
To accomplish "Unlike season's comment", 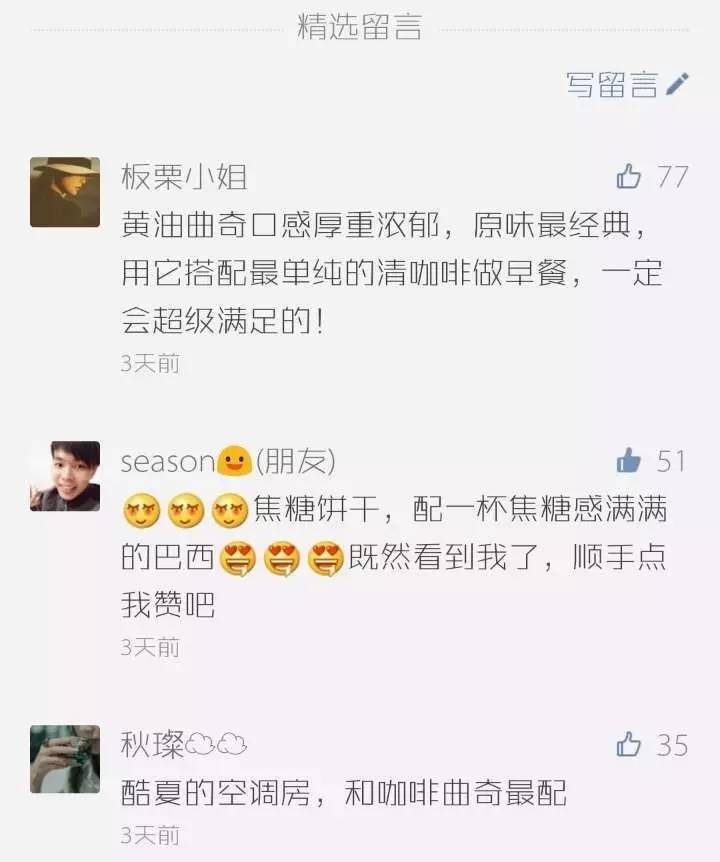I will [x=629, y=461].
